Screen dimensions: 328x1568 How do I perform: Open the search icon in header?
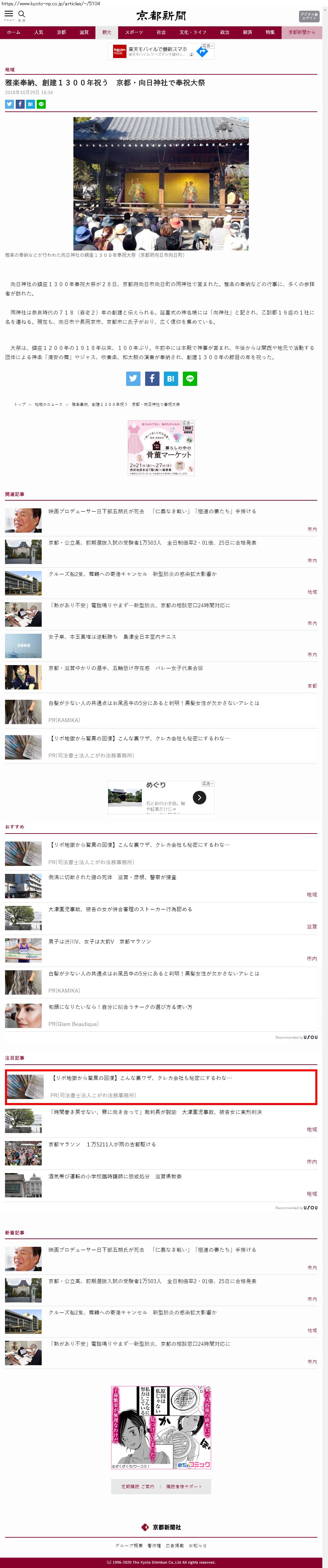coord(21,15)
